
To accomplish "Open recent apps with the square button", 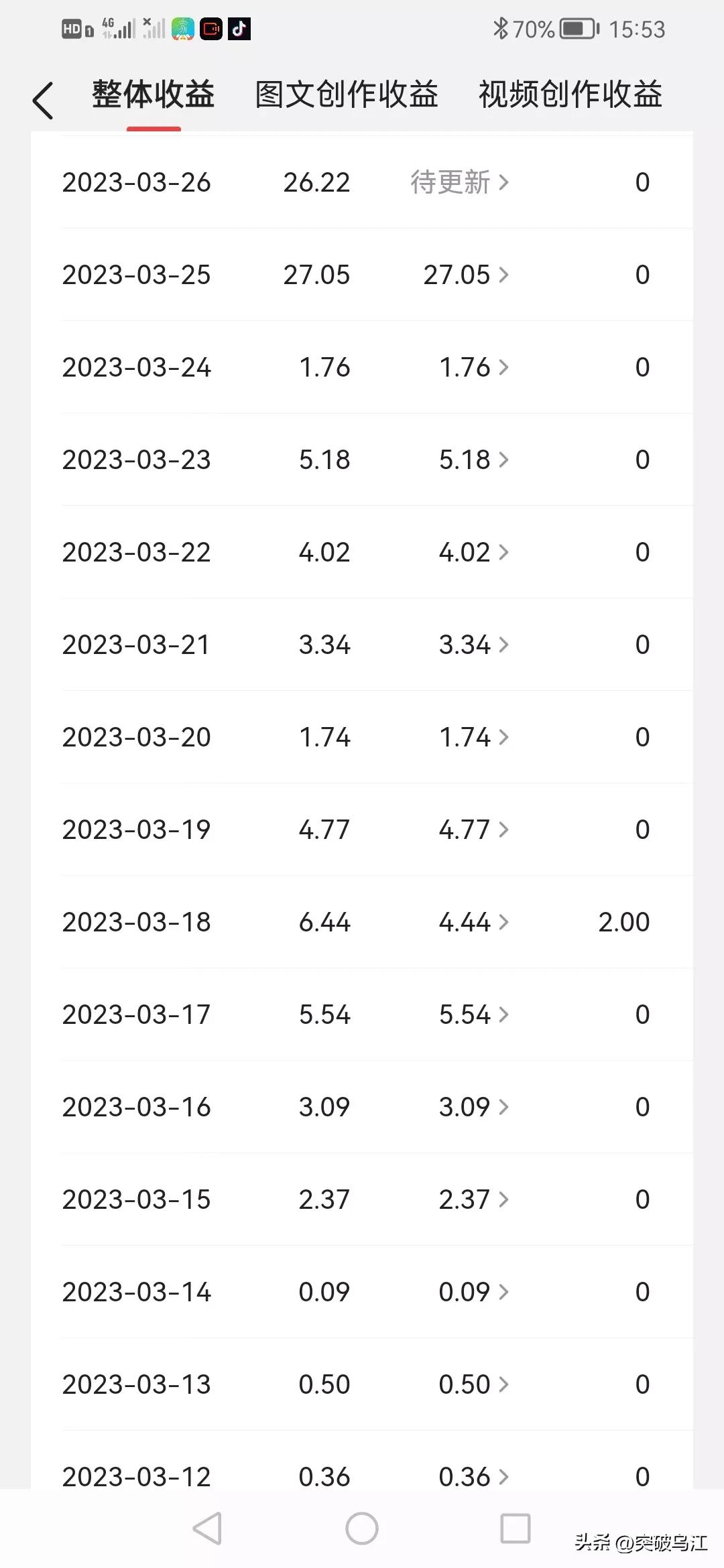I will [516, 1528].
